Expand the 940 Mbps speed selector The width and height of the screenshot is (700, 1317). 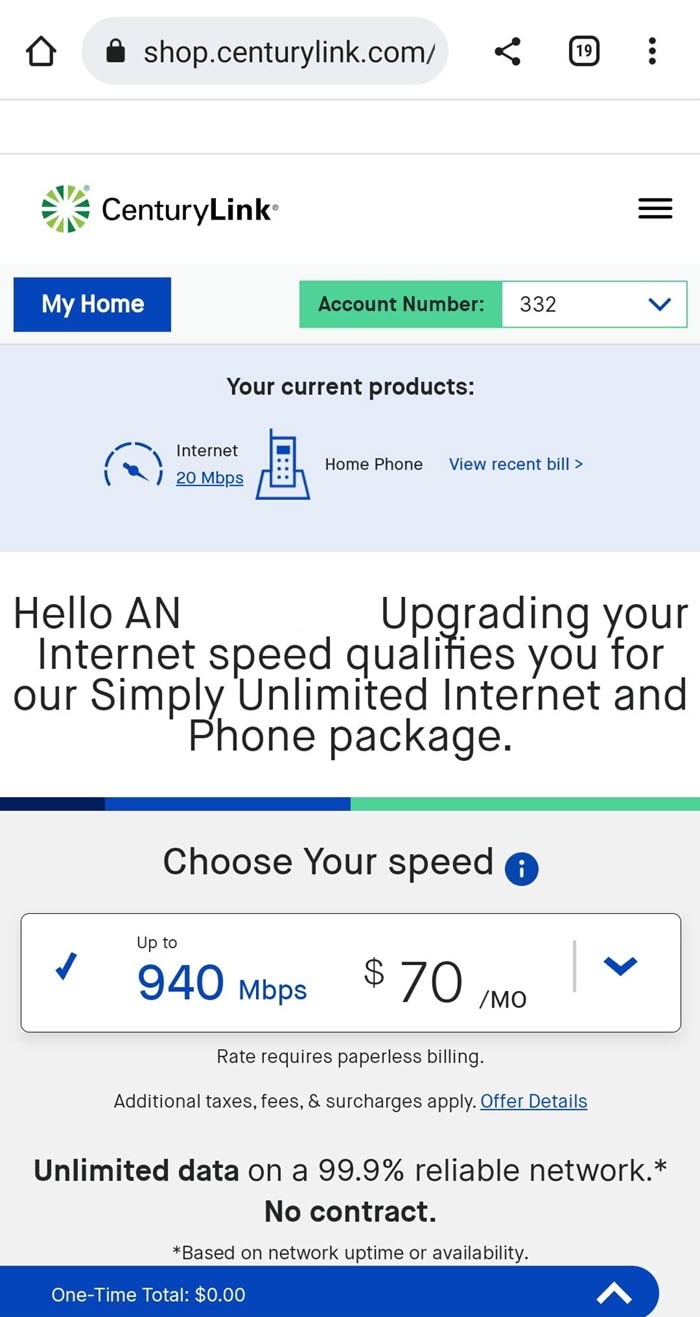pyautogui.click(x=620, y=966)
